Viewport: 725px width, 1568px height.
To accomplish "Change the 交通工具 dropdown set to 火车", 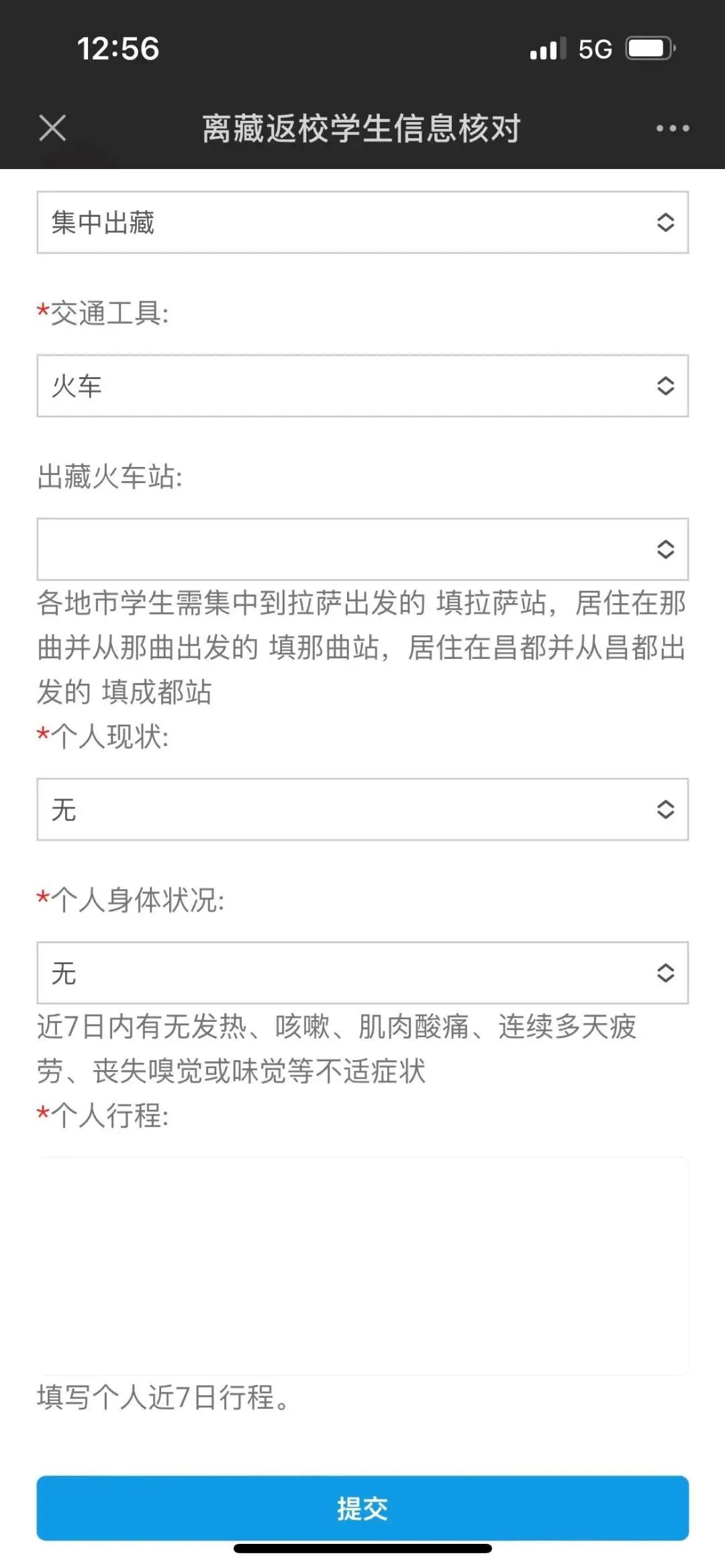I will (x=362, y=386).
